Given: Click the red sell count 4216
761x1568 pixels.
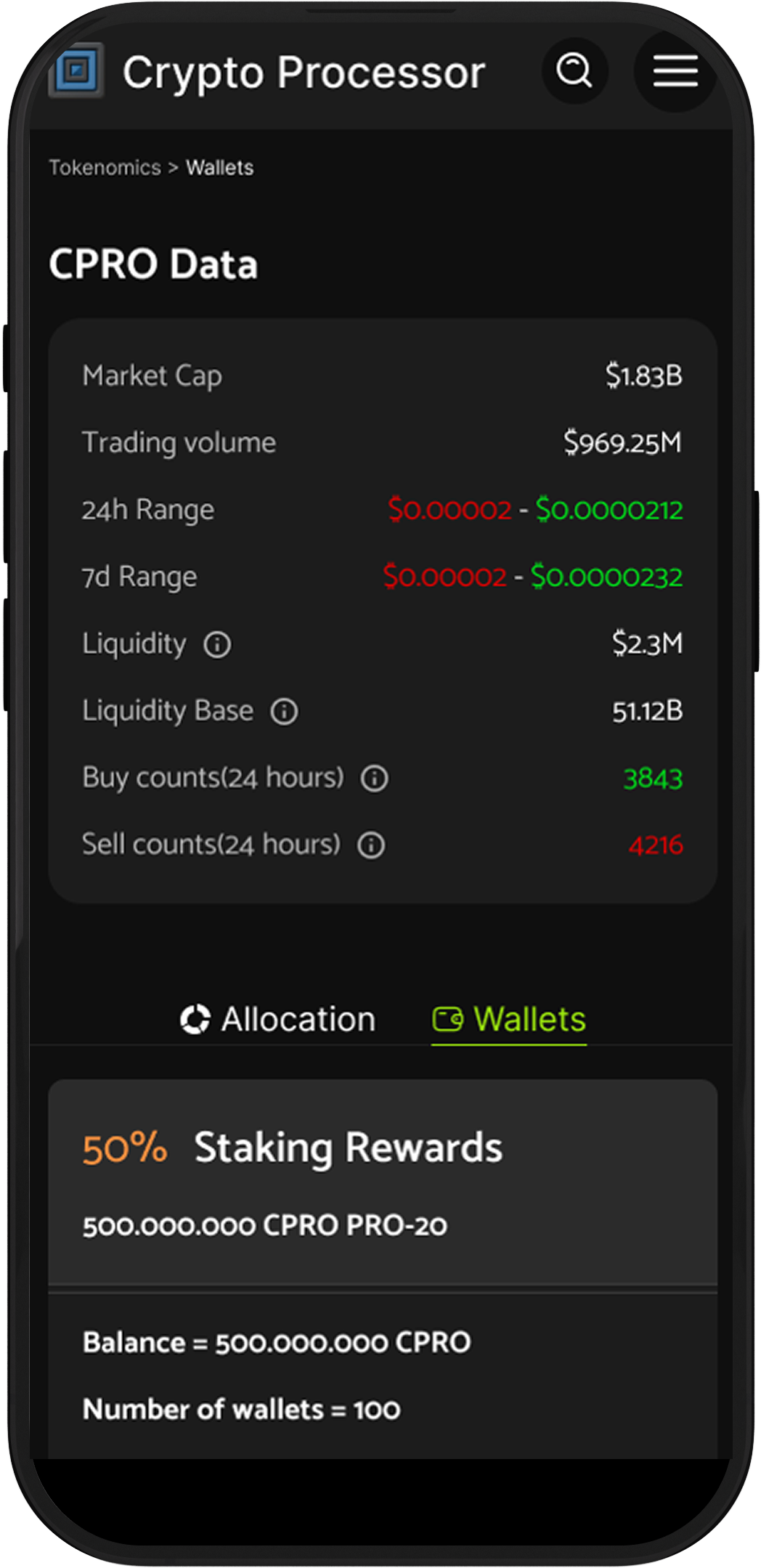Looking at the screenshot, I should [656, 845].
